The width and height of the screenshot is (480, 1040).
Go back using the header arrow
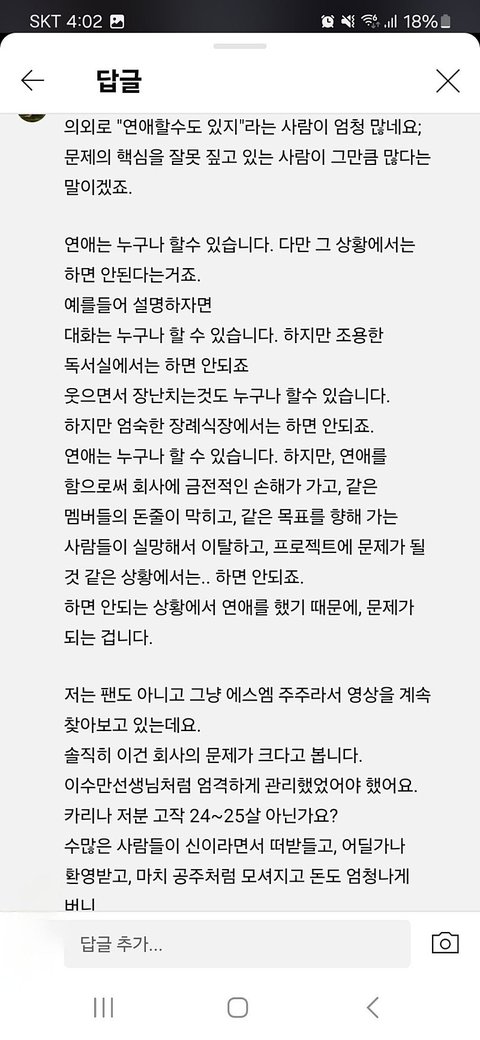(x=32, y=80)
